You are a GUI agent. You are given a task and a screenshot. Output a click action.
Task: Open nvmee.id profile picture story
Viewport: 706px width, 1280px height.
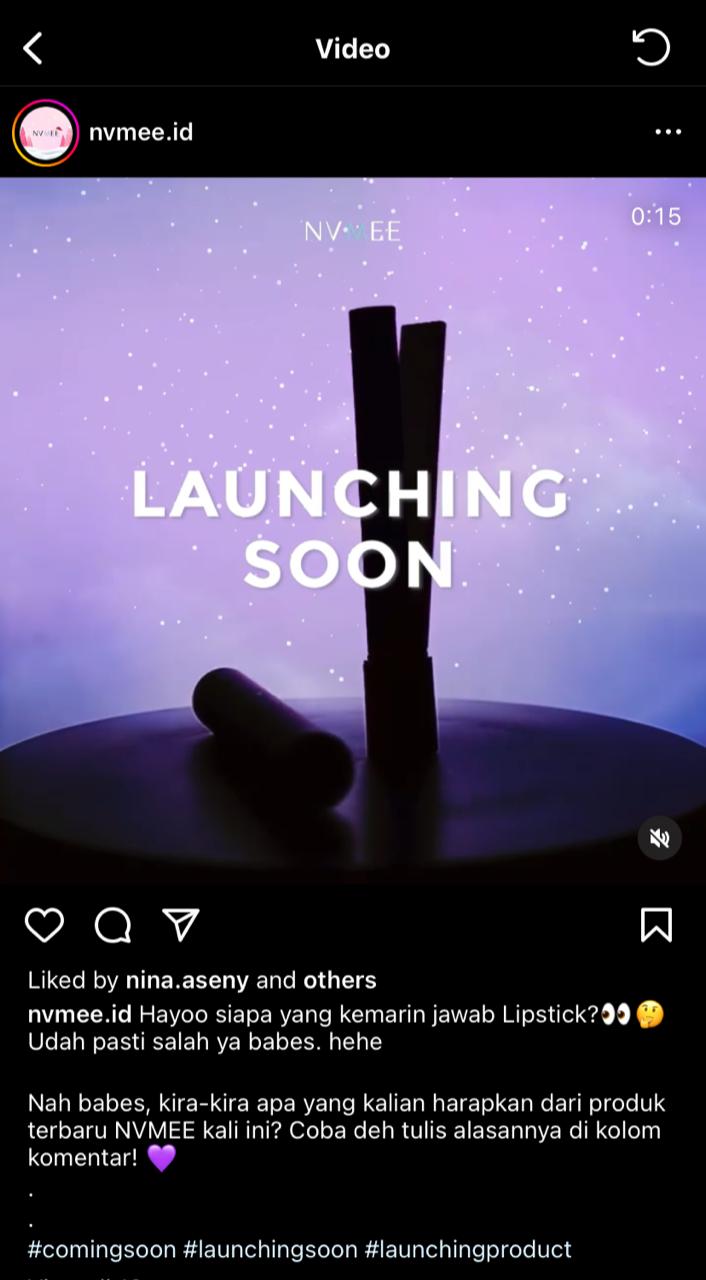pyautogui.click(x=45, y=132)
